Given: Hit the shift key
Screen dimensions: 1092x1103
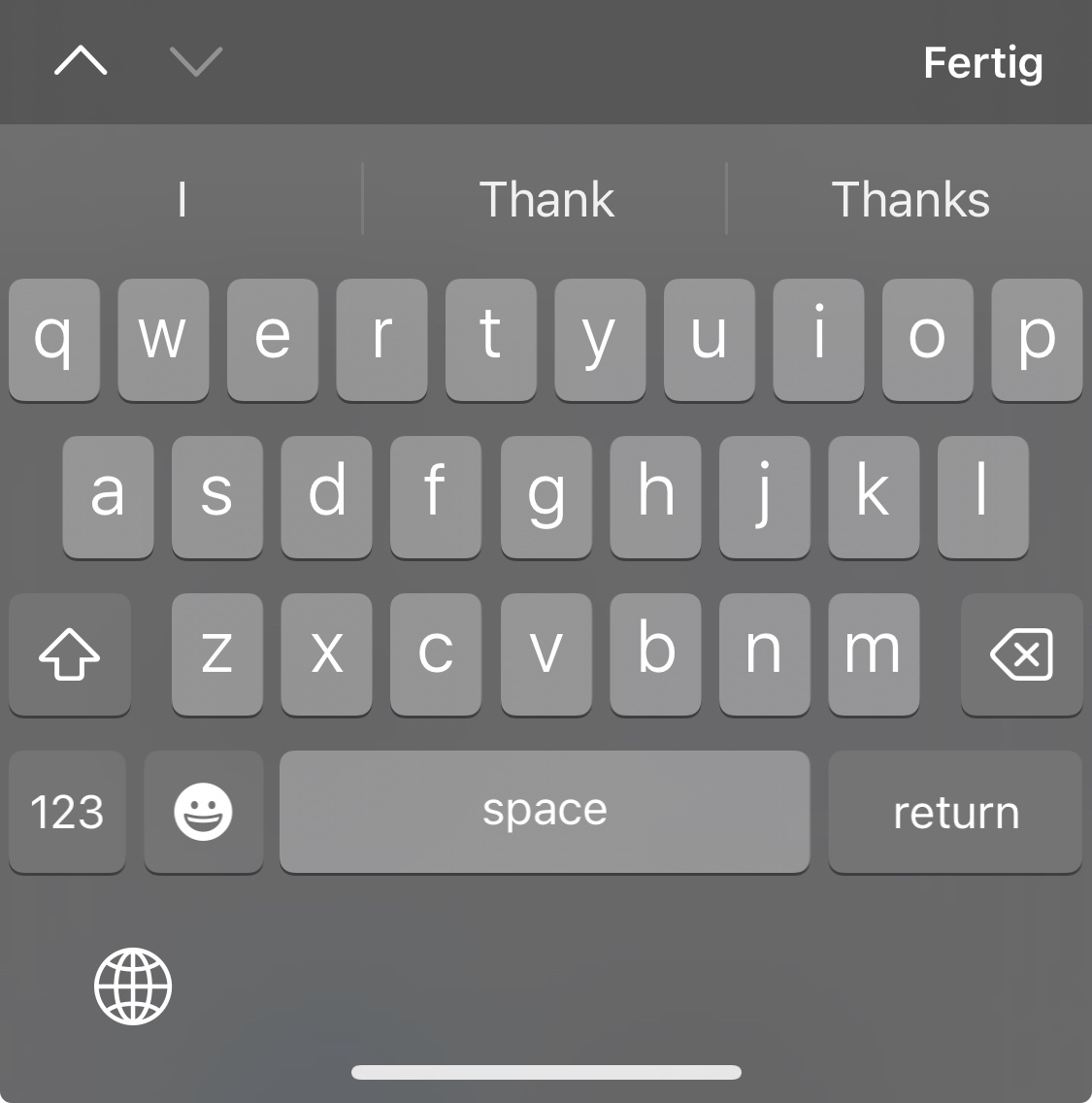Looking at the screenshot, I should [x=70, y=654].
